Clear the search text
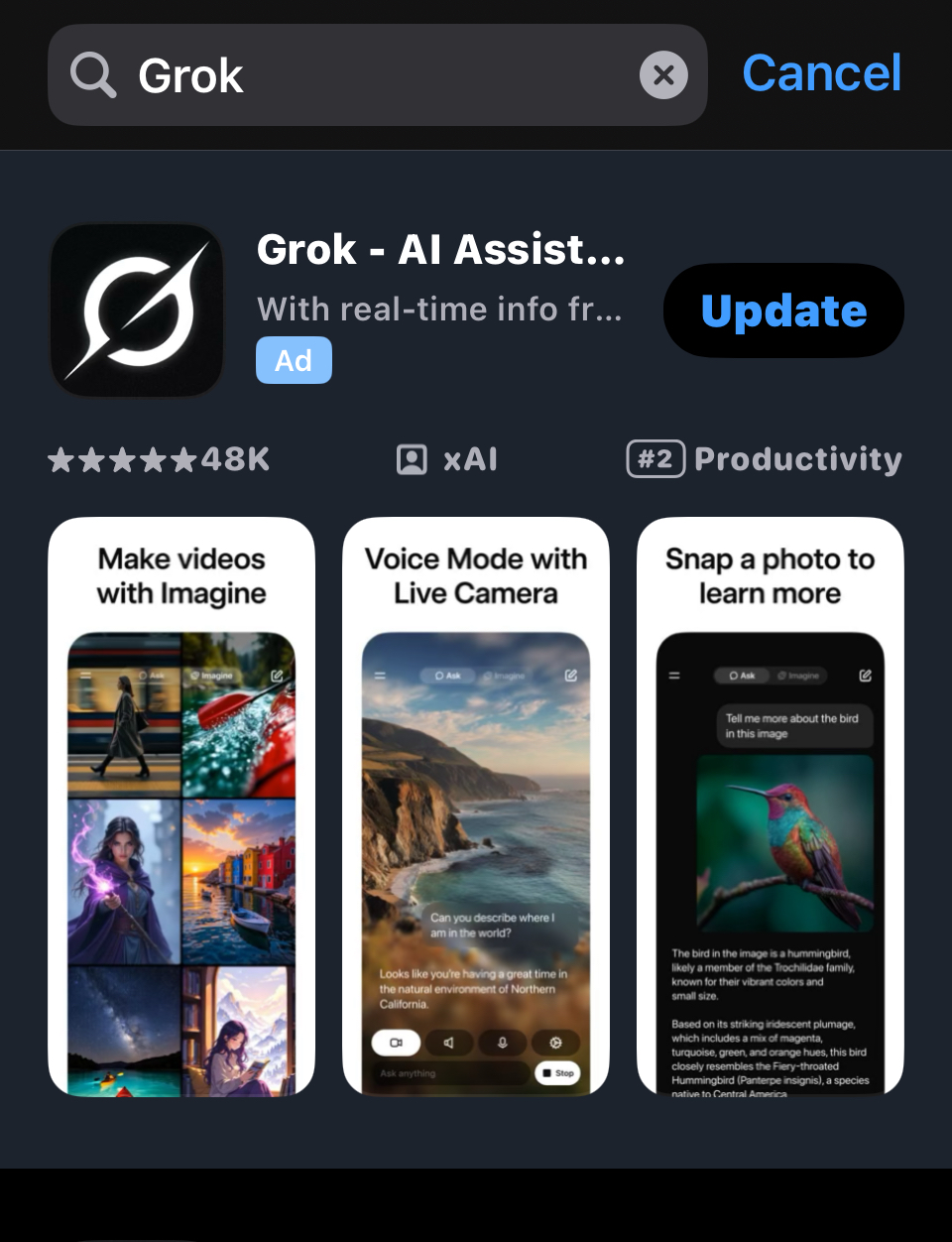This screenshot has width=952, height=1242. point(663,75)
